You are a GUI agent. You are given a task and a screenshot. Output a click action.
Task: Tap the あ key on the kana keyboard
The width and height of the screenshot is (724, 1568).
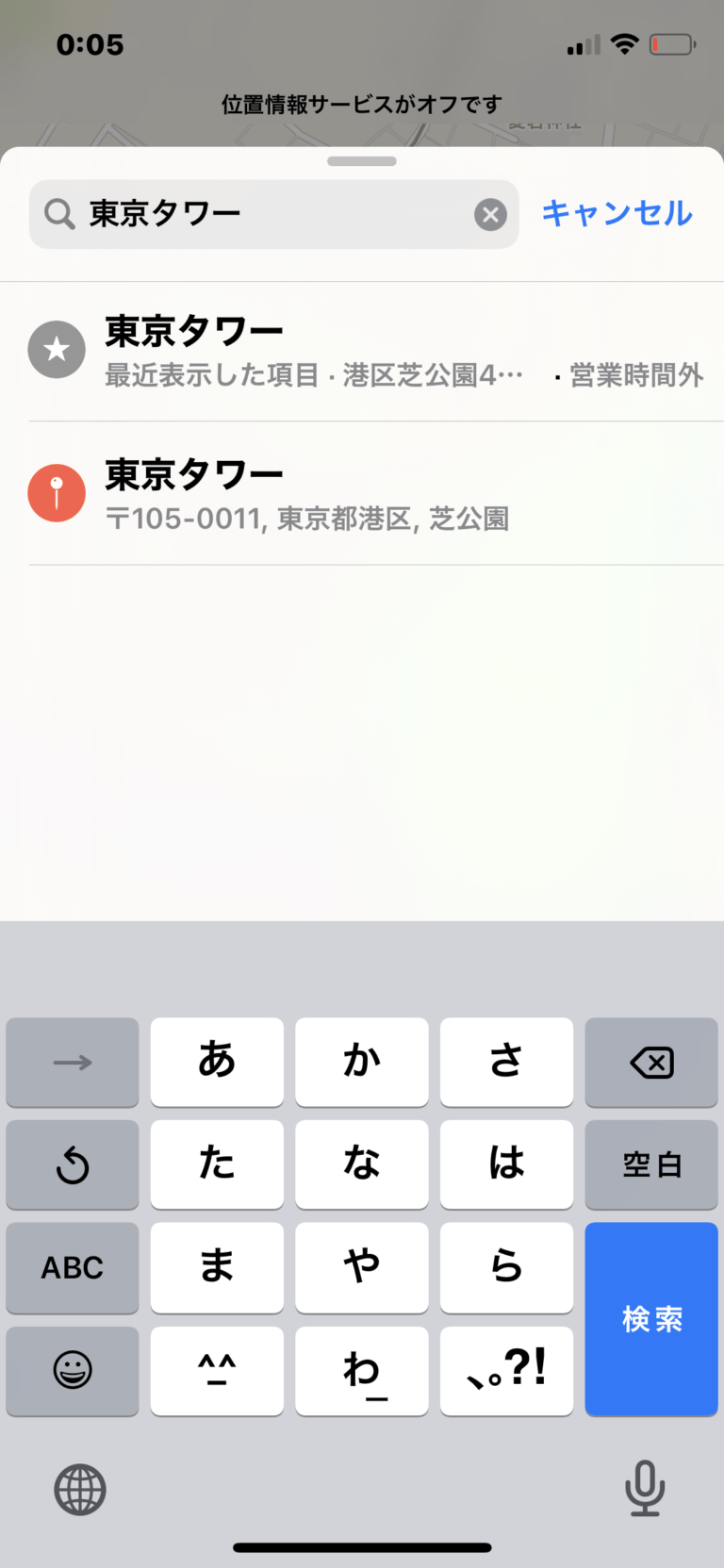click(217, 1063)
